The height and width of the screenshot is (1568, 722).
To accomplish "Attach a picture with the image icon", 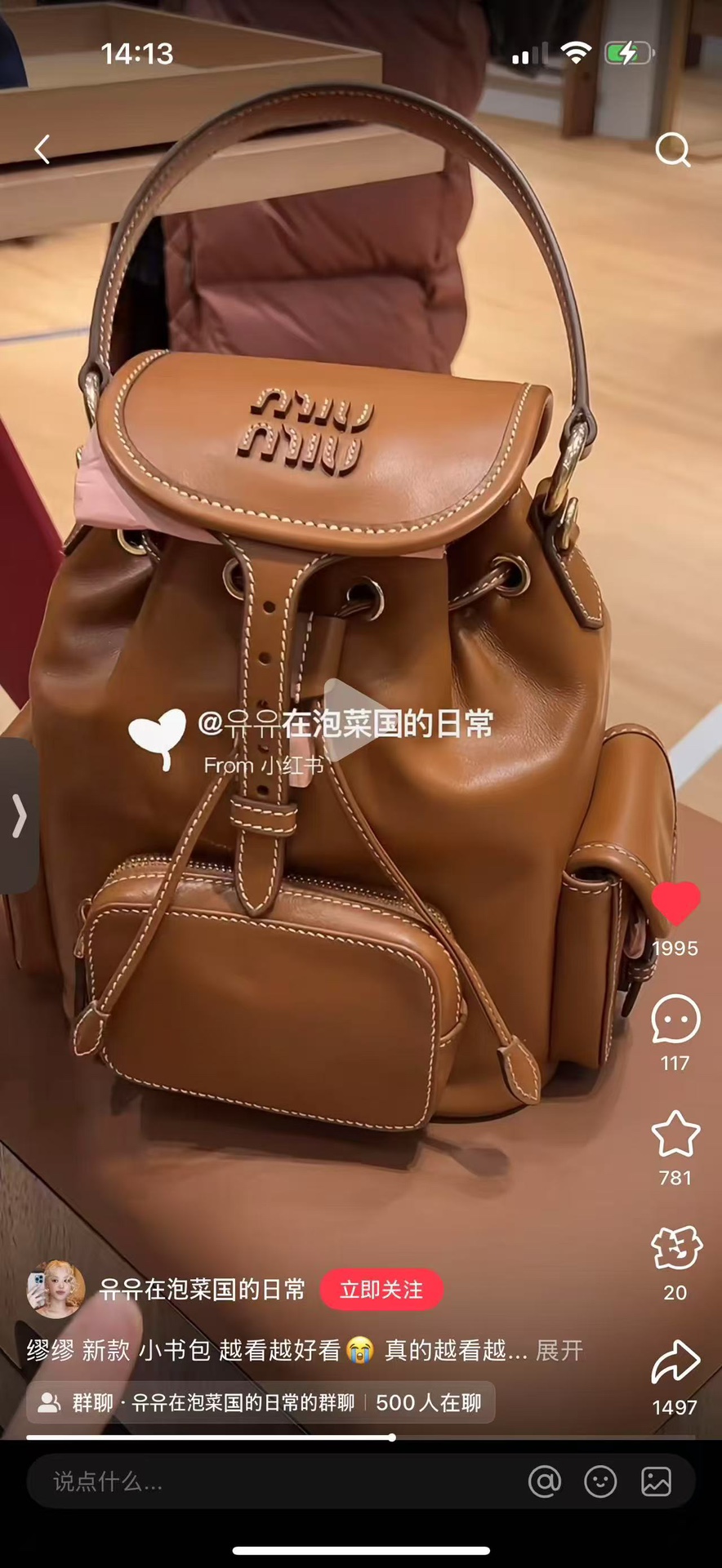I will click(x=656, y=1481).
